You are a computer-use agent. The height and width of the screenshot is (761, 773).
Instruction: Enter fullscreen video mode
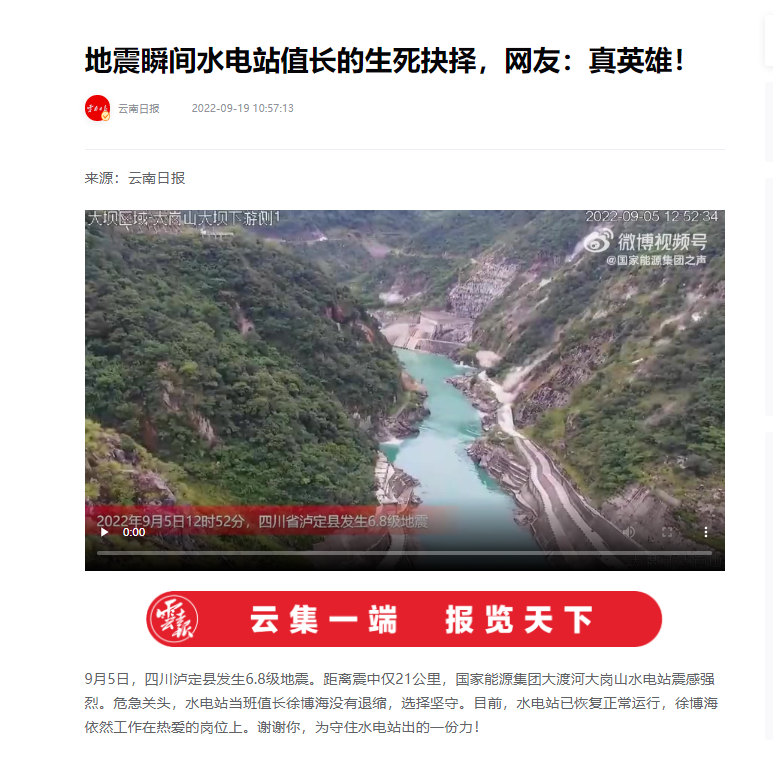pyautogui.click(x=667, y=532)
